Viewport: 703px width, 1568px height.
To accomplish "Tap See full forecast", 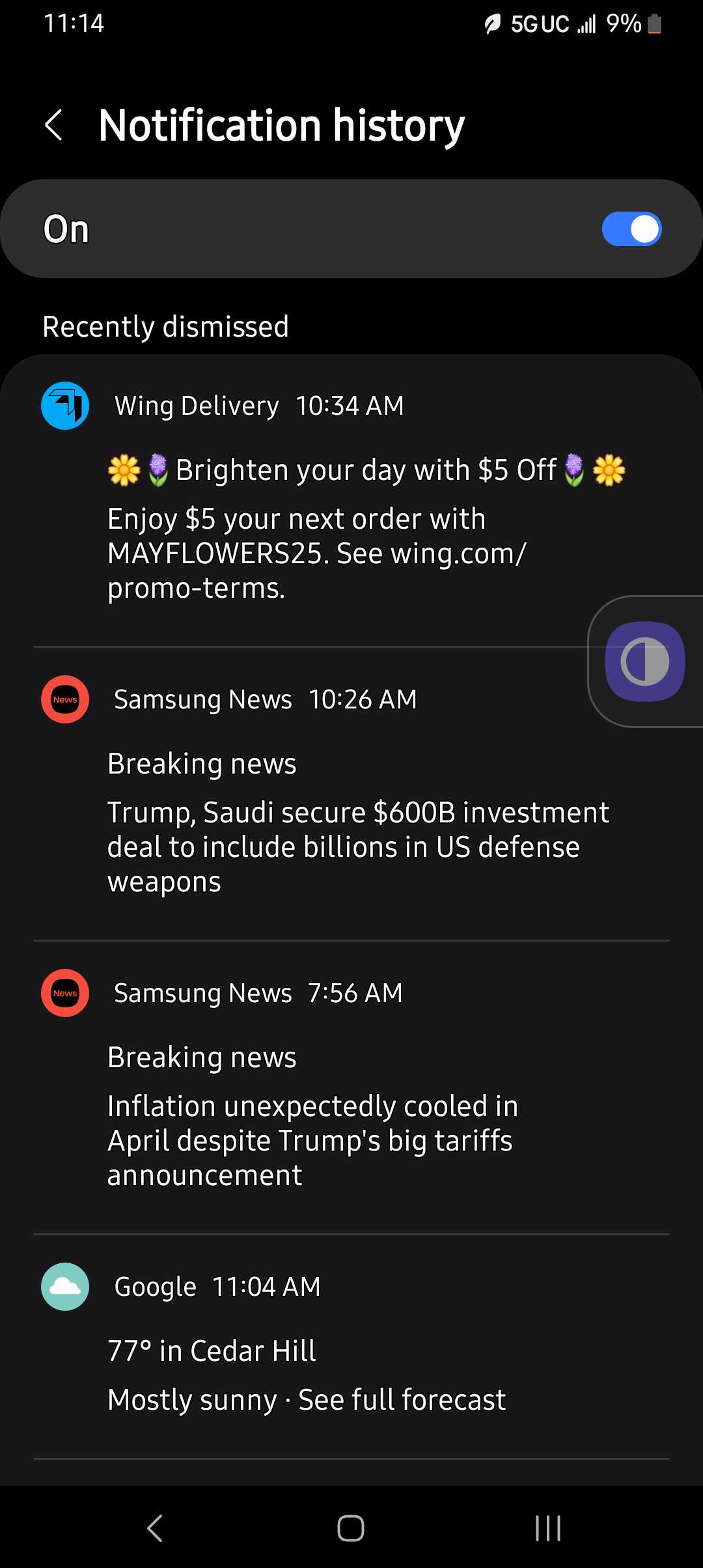I will pyautogui.click(x=401, y=1399).
